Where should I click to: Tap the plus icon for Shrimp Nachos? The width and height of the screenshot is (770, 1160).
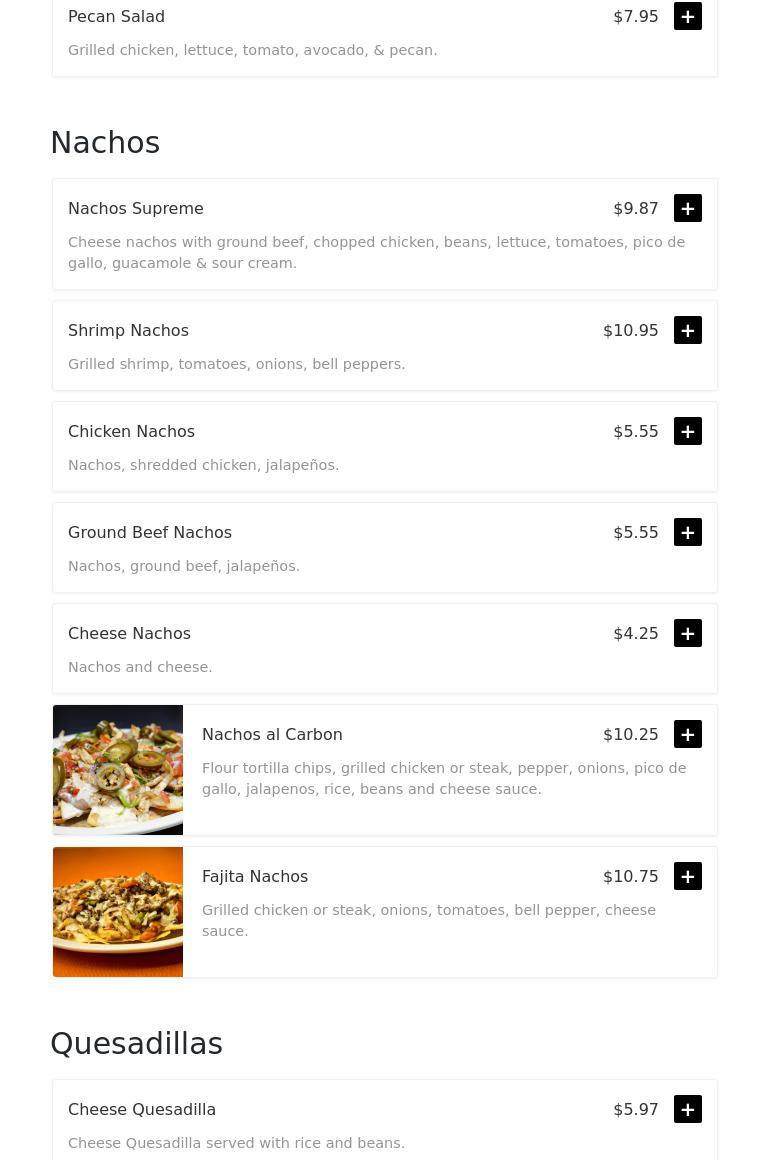(688, 331)
